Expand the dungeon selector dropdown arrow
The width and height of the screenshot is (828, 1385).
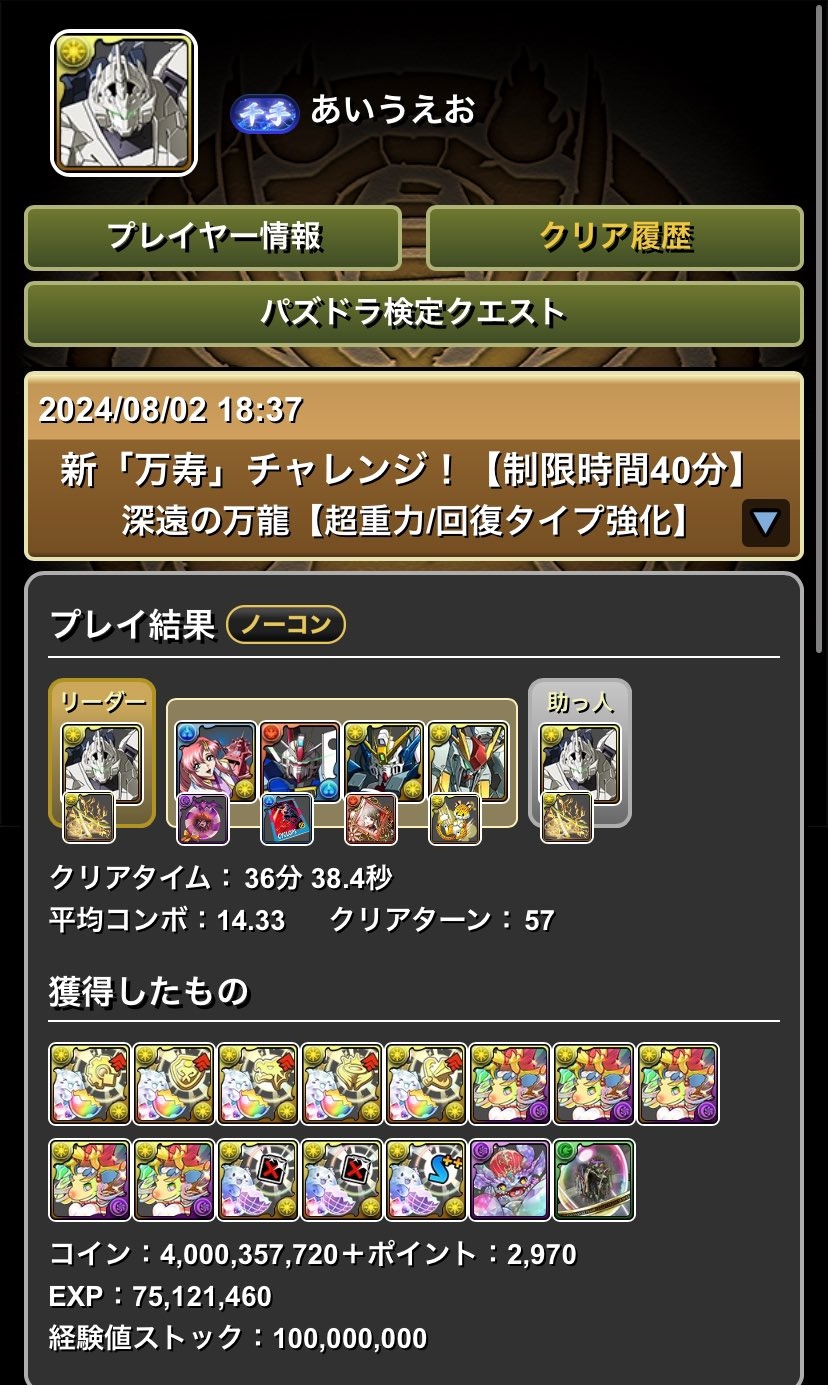765,522
